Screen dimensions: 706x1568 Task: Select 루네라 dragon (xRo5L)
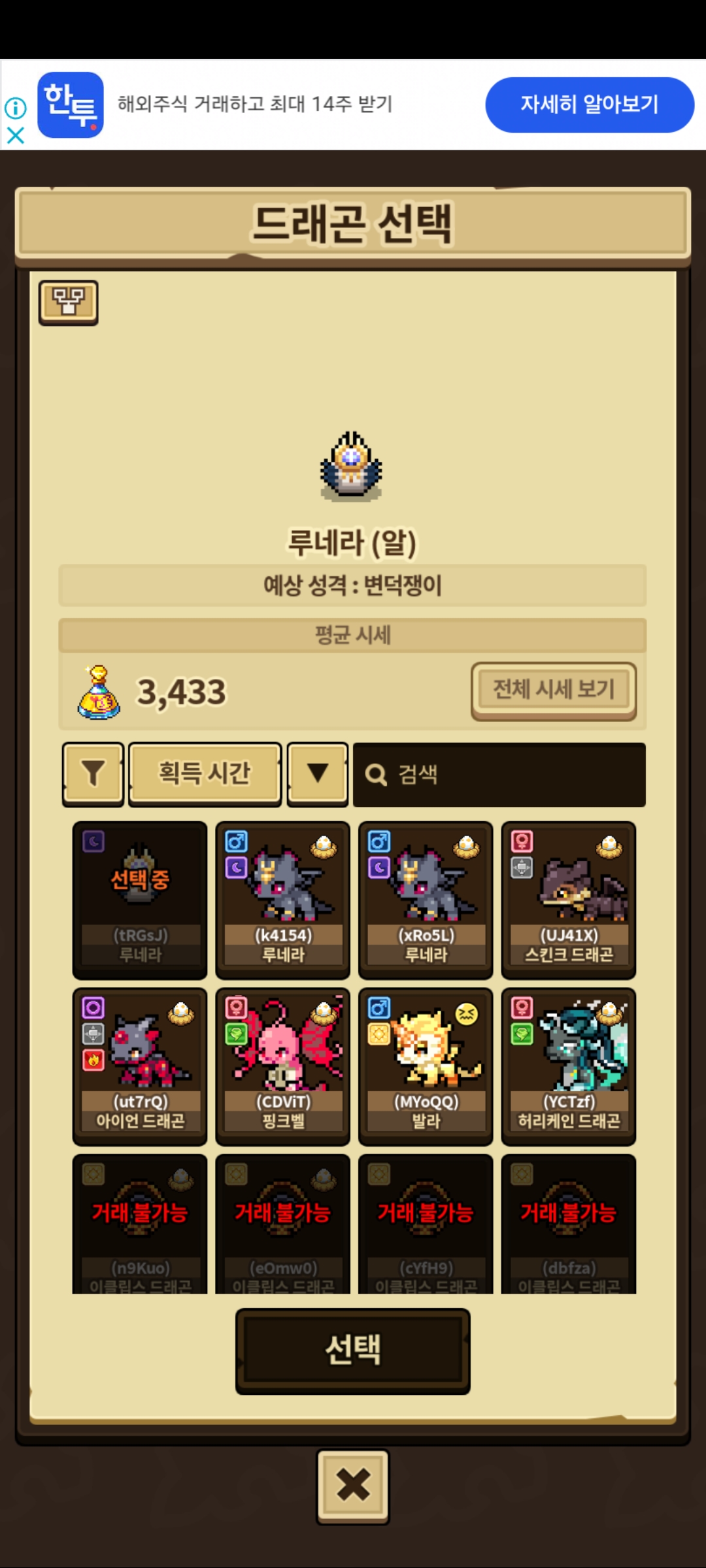(x=426, y=900)
